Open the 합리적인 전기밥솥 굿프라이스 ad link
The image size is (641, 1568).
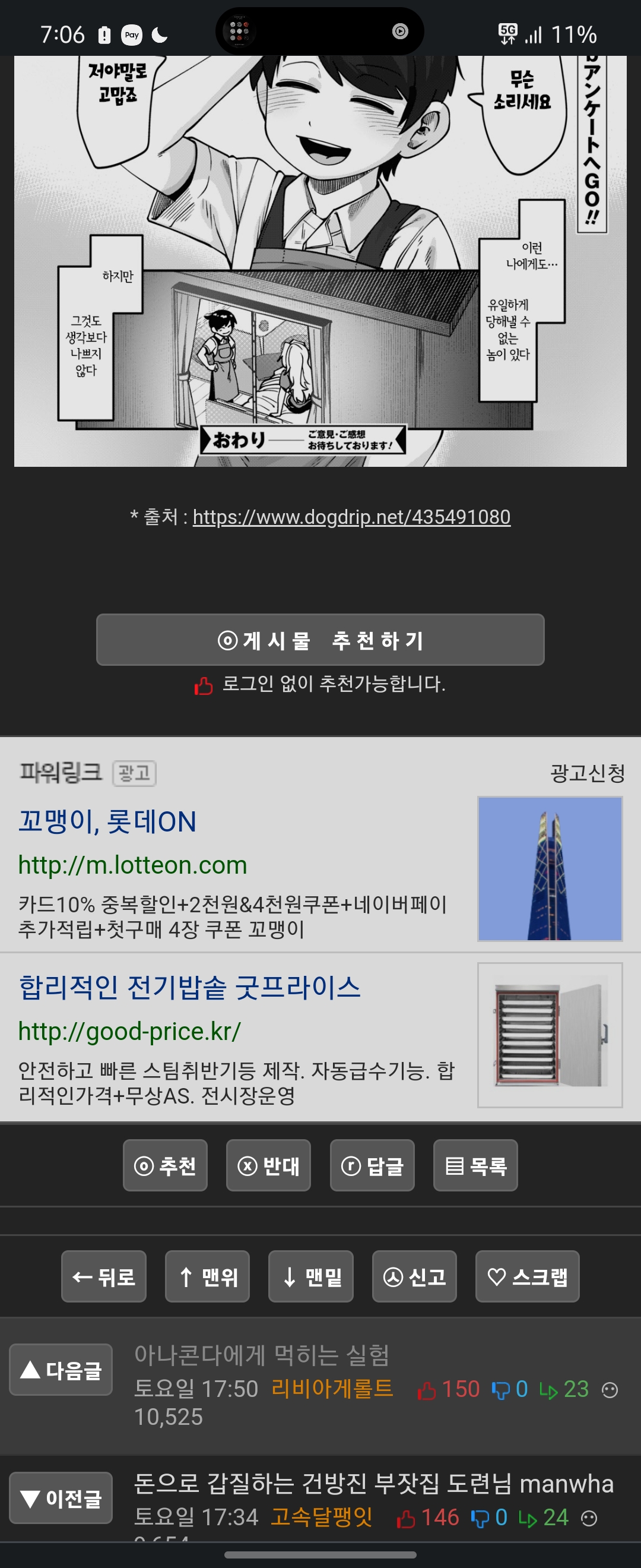point(190,987)
